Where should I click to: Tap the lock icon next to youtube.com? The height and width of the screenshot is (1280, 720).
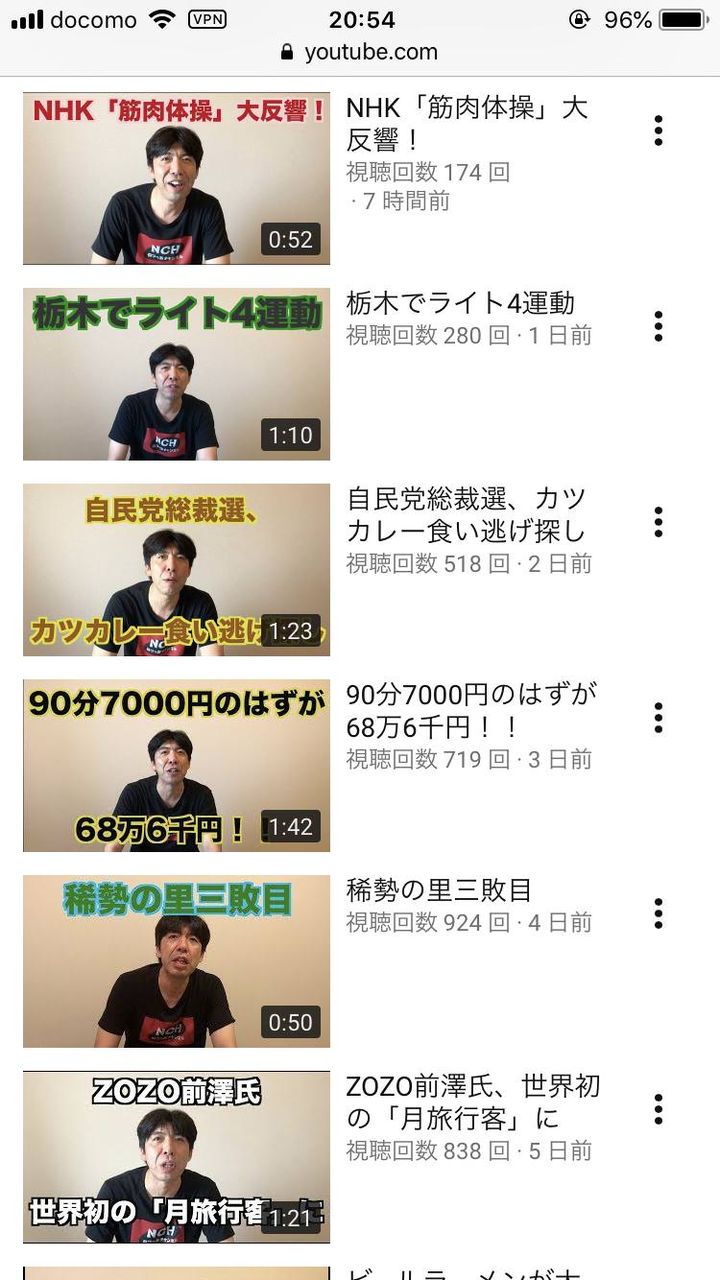(287, 51)
